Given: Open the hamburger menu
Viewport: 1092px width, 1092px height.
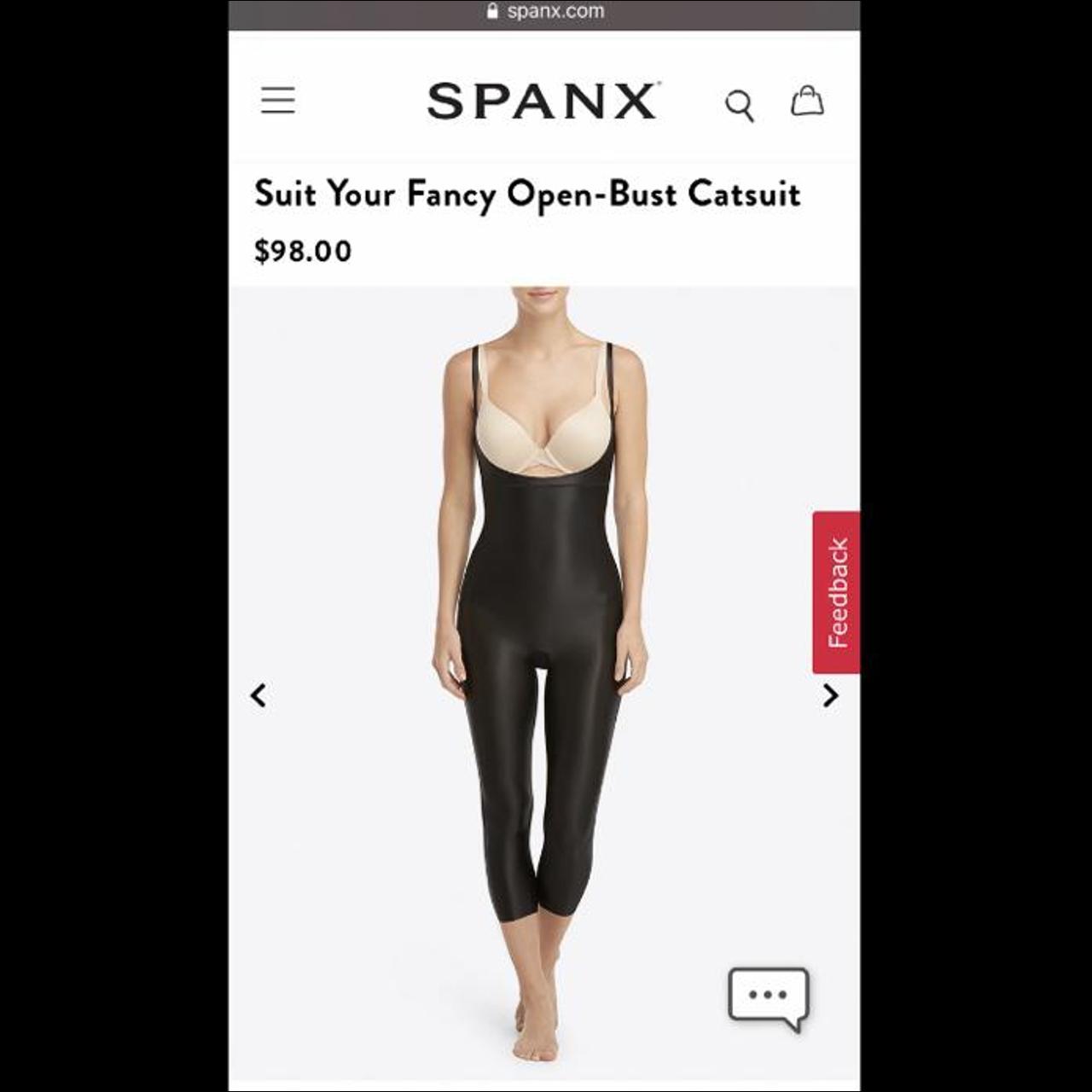Looking at the screenshot, I should [x=278, y=101].
